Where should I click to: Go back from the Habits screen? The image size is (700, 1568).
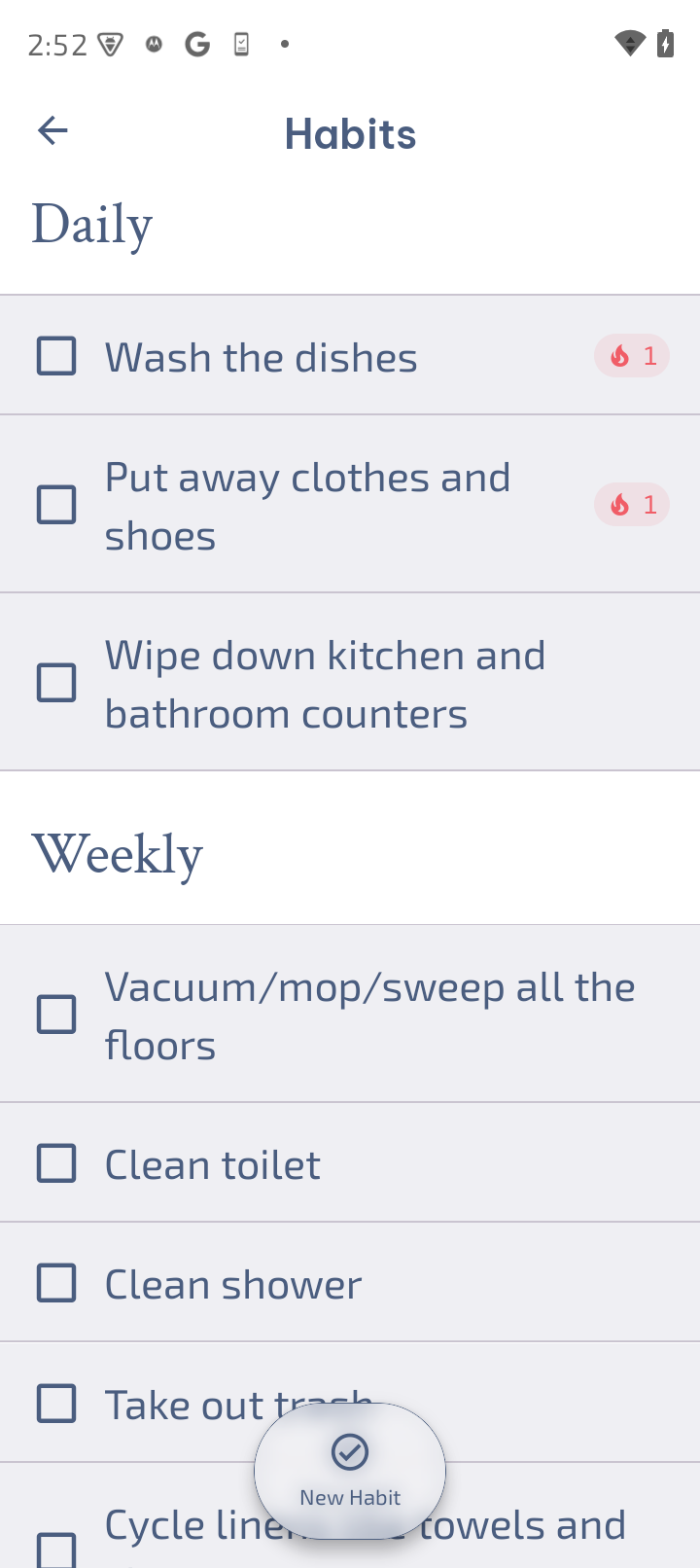[x=52, y=130]
